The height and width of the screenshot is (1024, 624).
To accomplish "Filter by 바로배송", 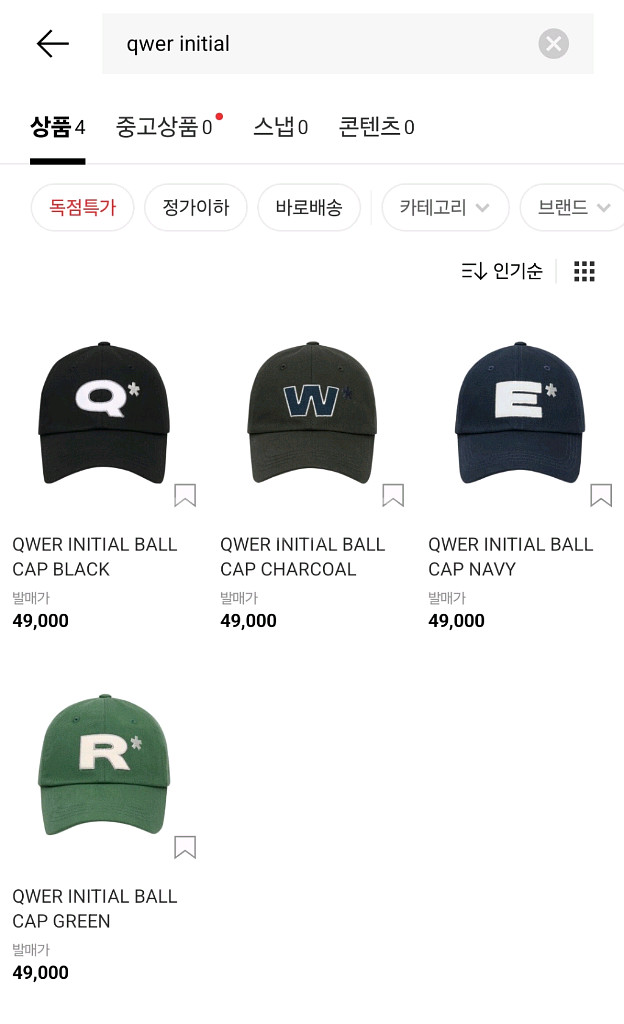I will click(x=309, y=208).
